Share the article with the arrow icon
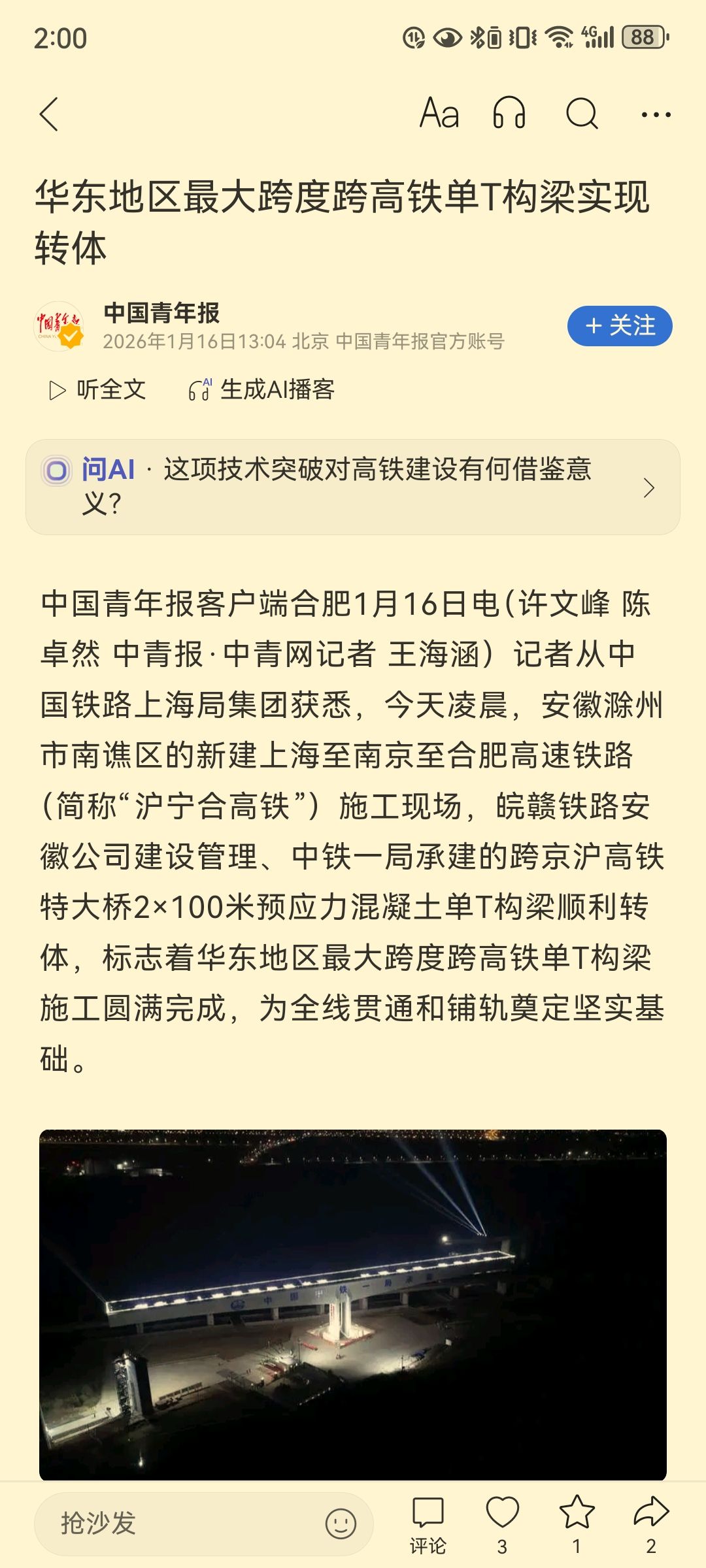Image resolution: width=706 pixels, height=1568 pixels. [x=651, y=1513]
